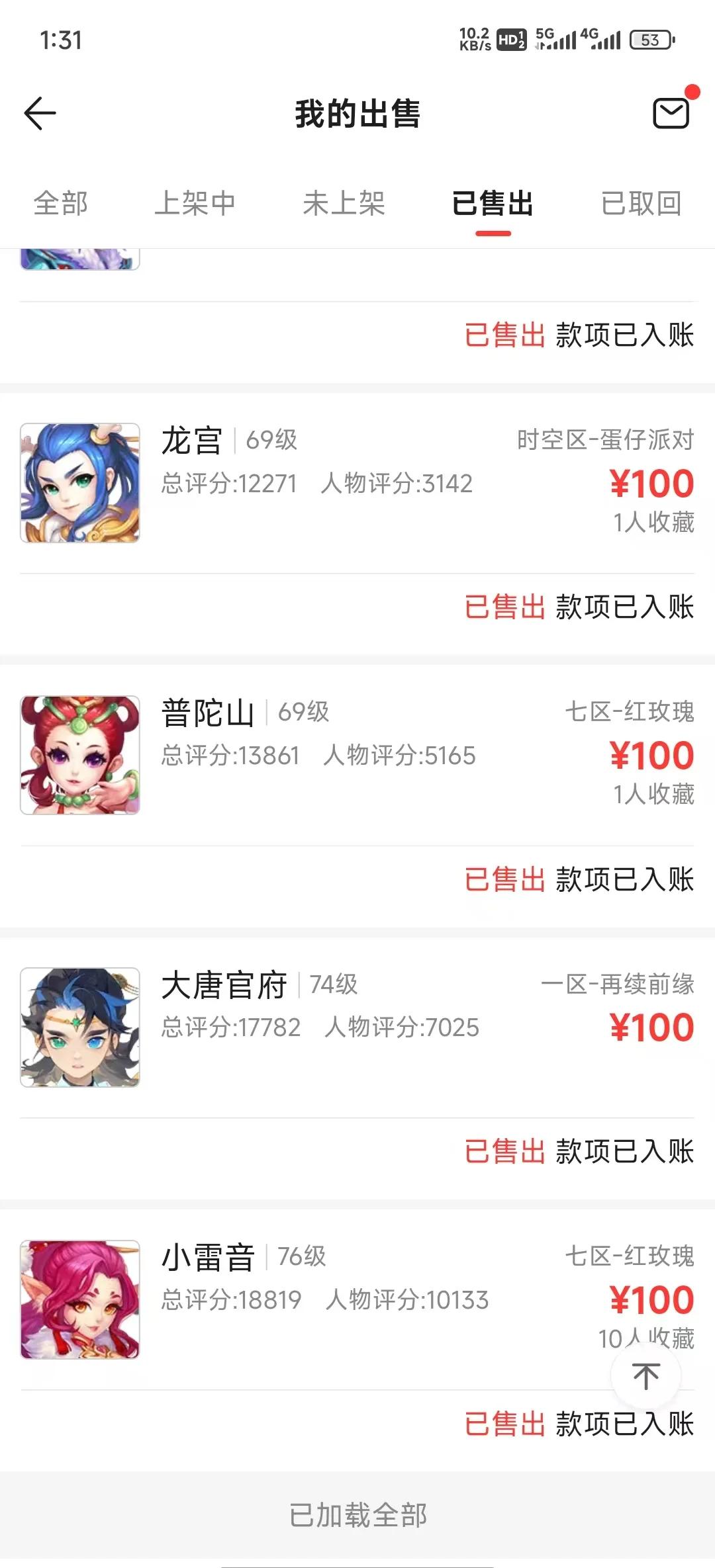
Task: Open the 已取回 tab
Action: [640, 204]
